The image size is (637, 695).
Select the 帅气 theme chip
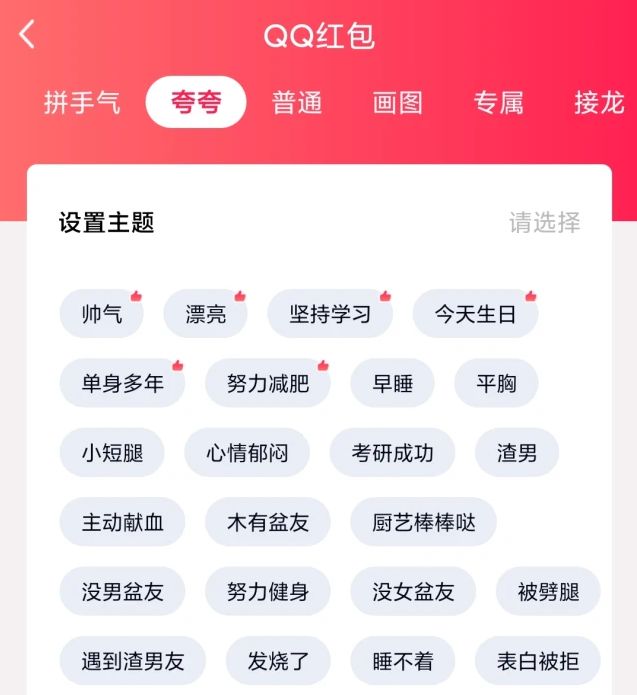pos(102,314)
